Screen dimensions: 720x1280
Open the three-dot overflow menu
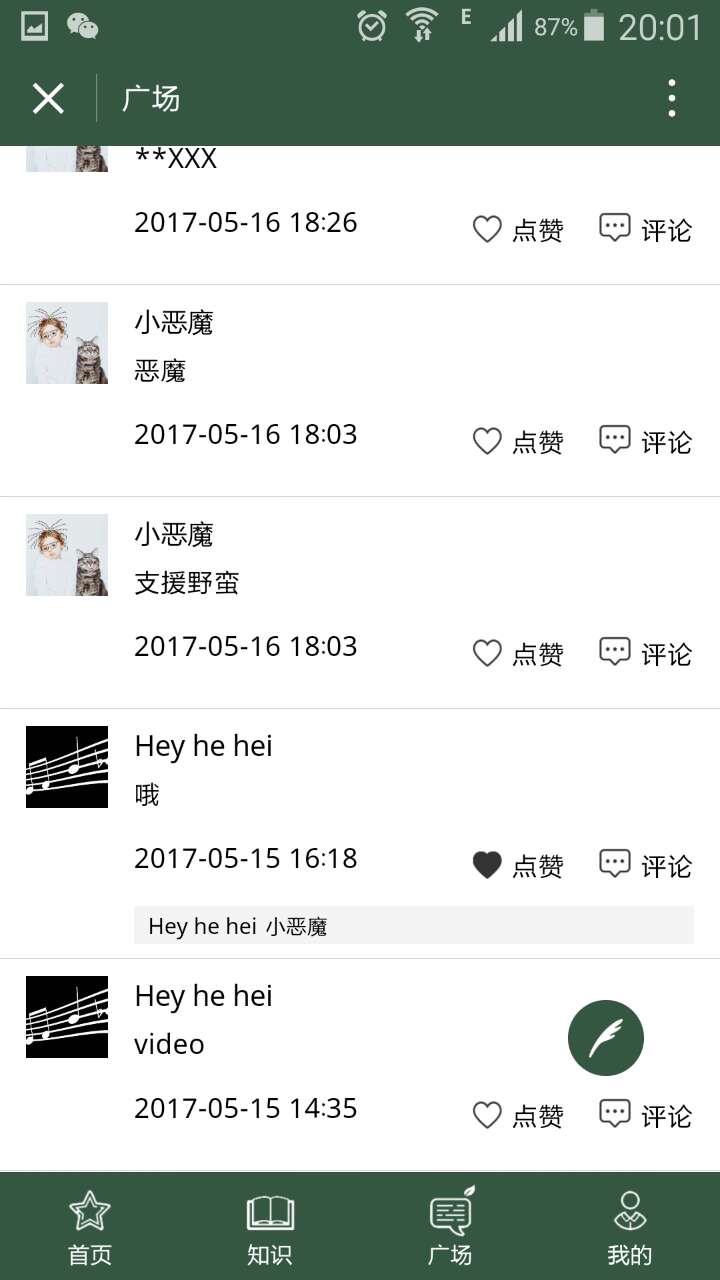[x=672, y=98]
